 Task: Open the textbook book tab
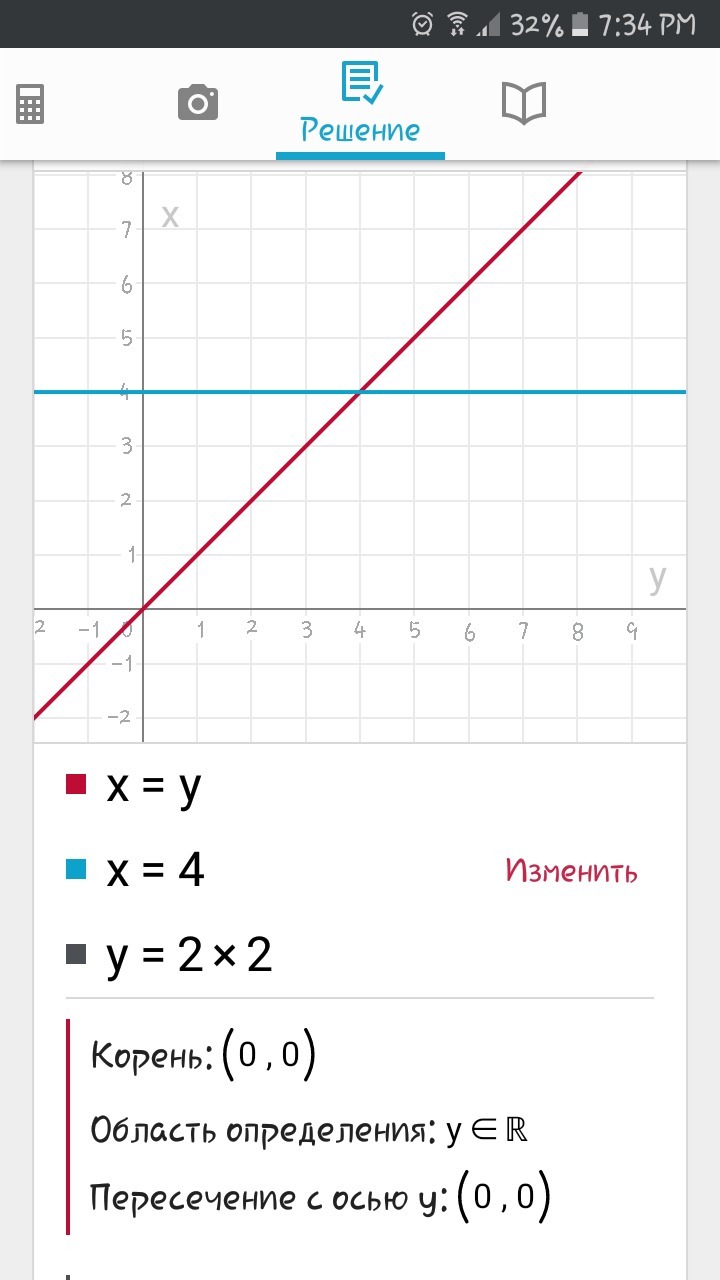[x=523, y=103]
